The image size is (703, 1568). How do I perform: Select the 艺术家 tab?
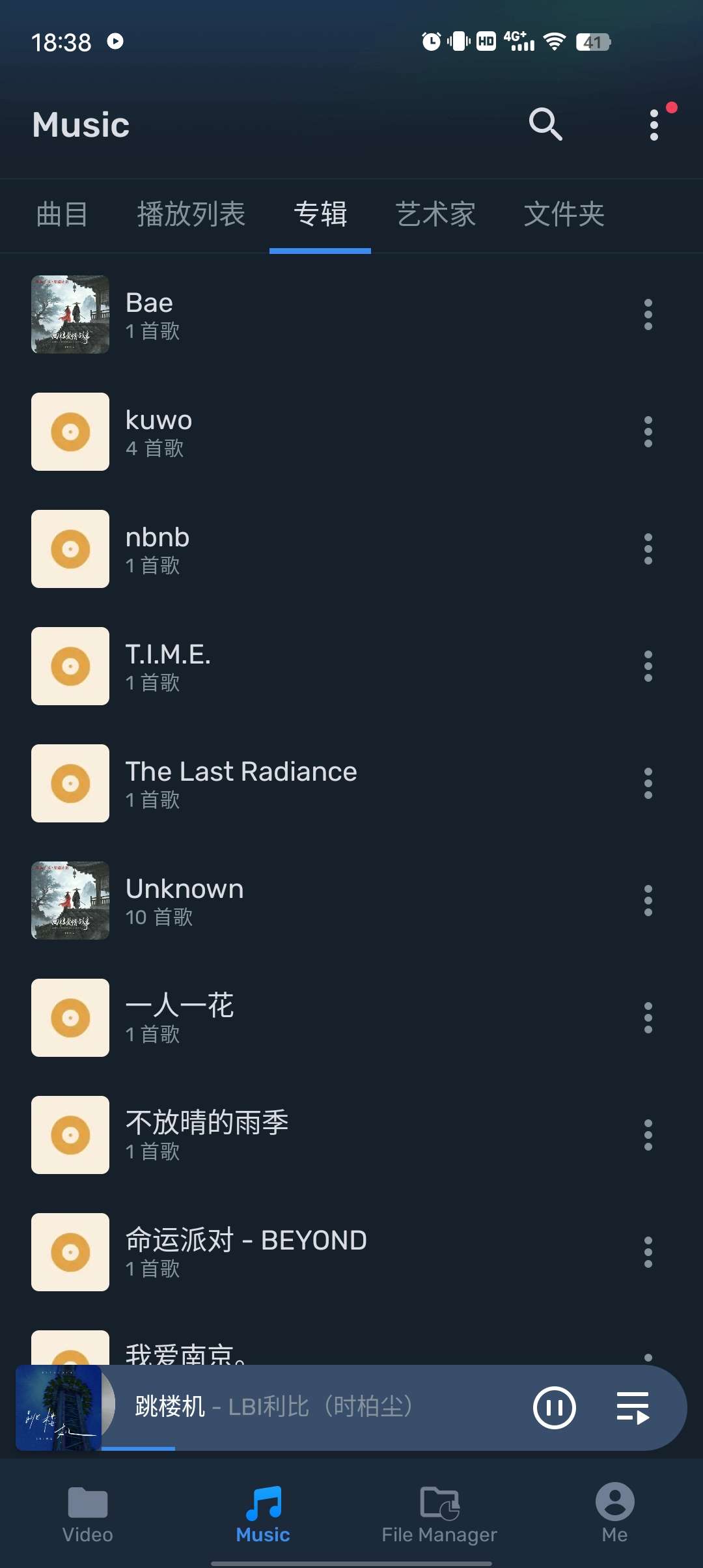(435, 214)
